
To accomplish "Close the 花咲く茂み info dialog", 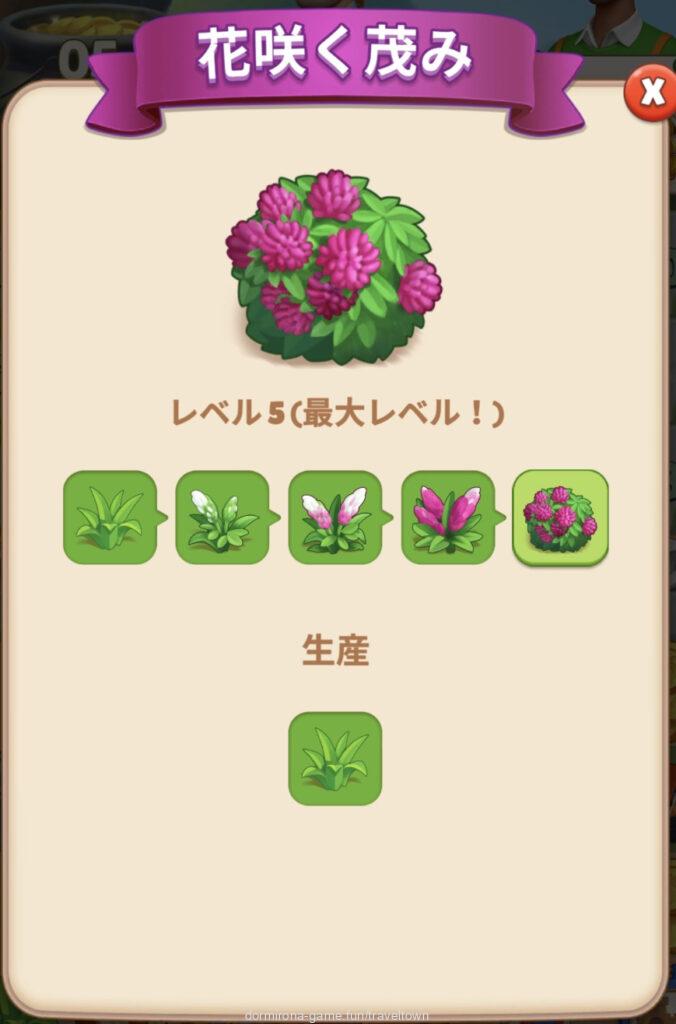I will [650, 93].
